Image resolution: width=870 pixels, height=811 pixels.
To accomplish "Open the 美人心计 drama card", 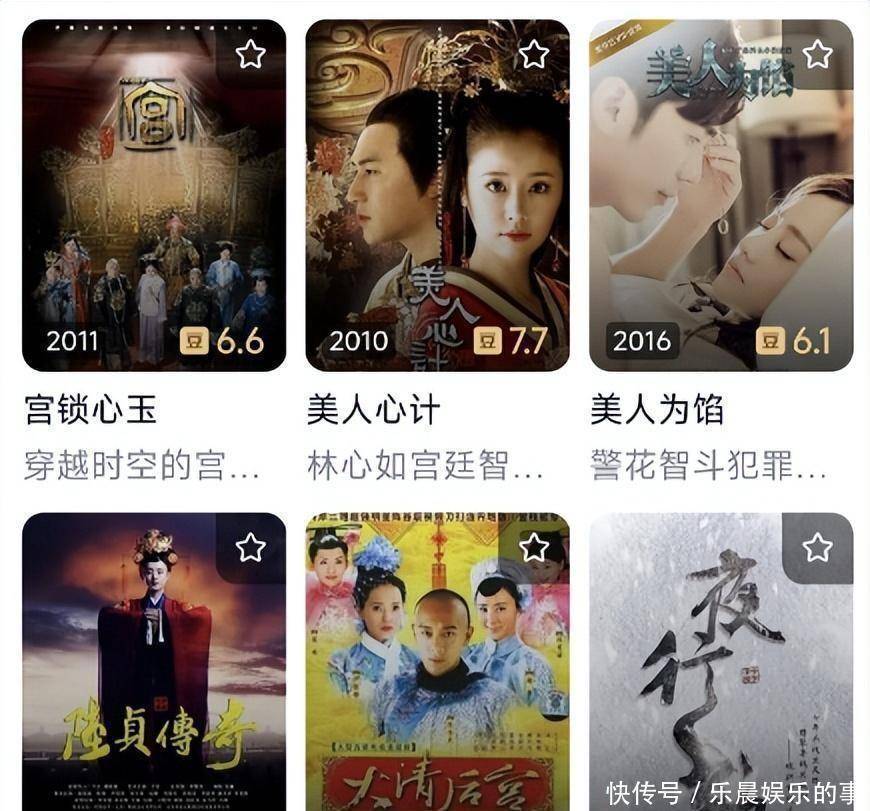I will point(437,195).
